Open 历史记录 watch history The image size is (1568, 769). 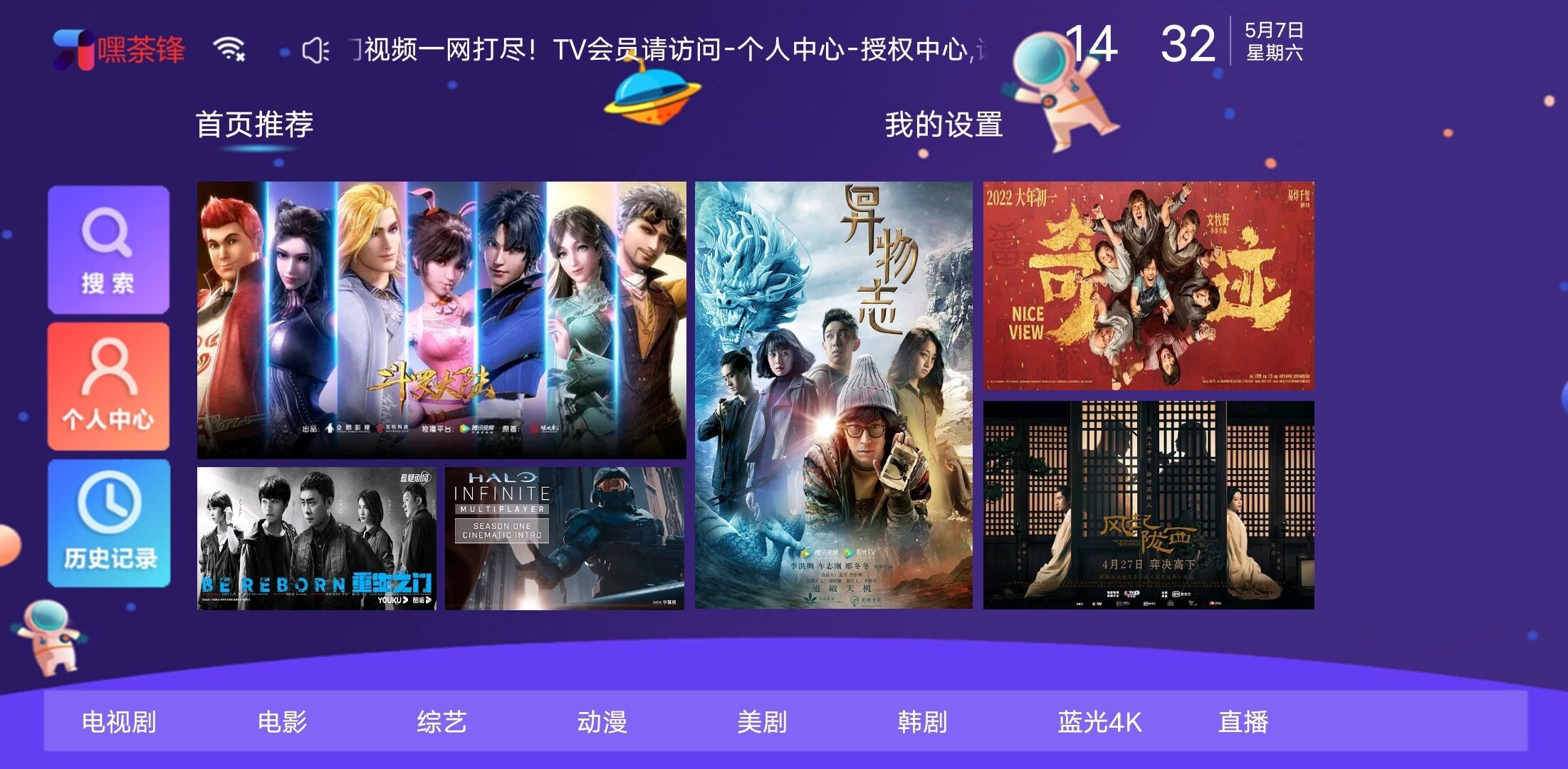[108, 523]
